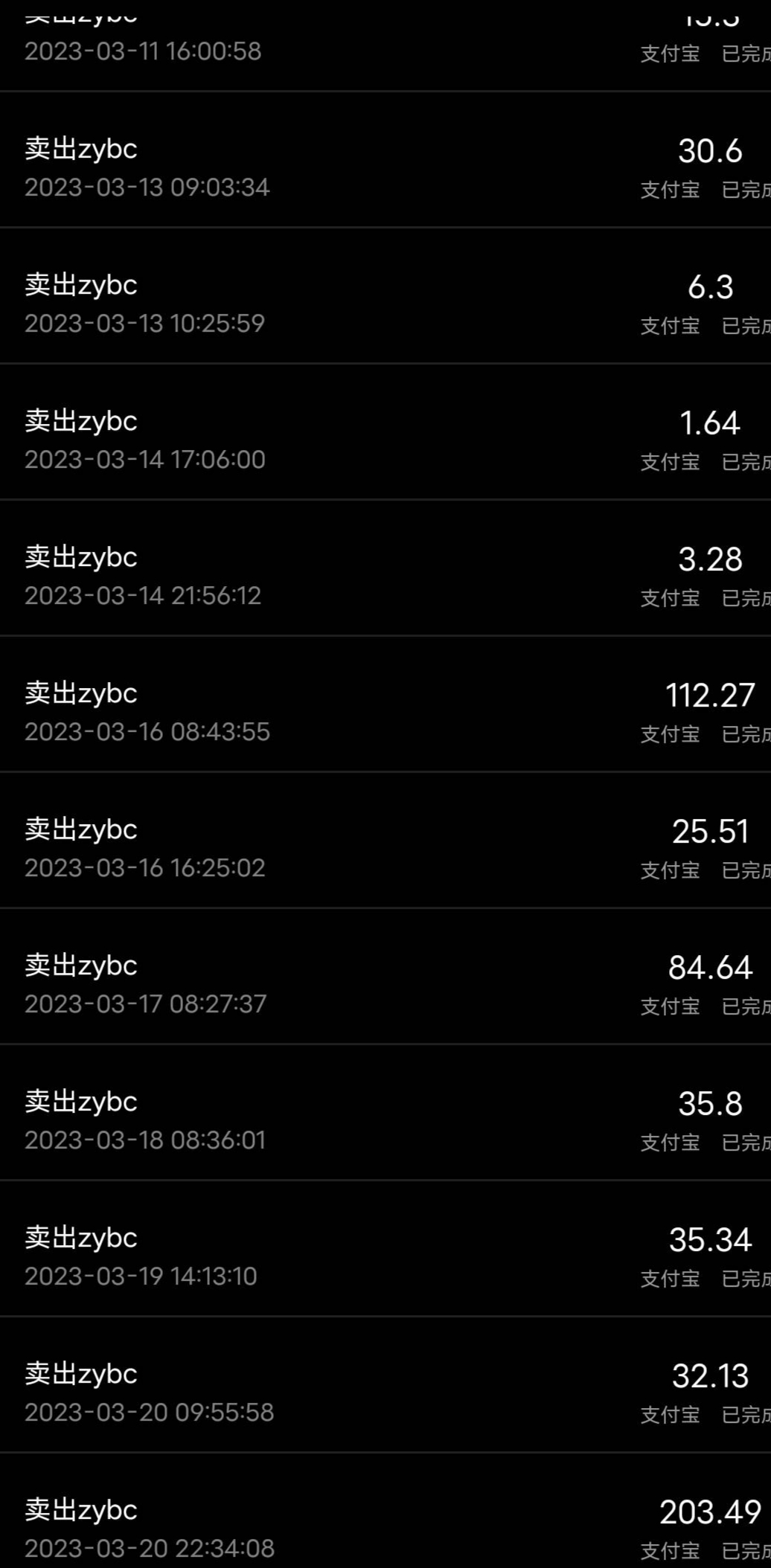View the 2023-03-20 09:55:58 transaction
Viewport: 771px width, 1568px height.
pos(385,1392)
